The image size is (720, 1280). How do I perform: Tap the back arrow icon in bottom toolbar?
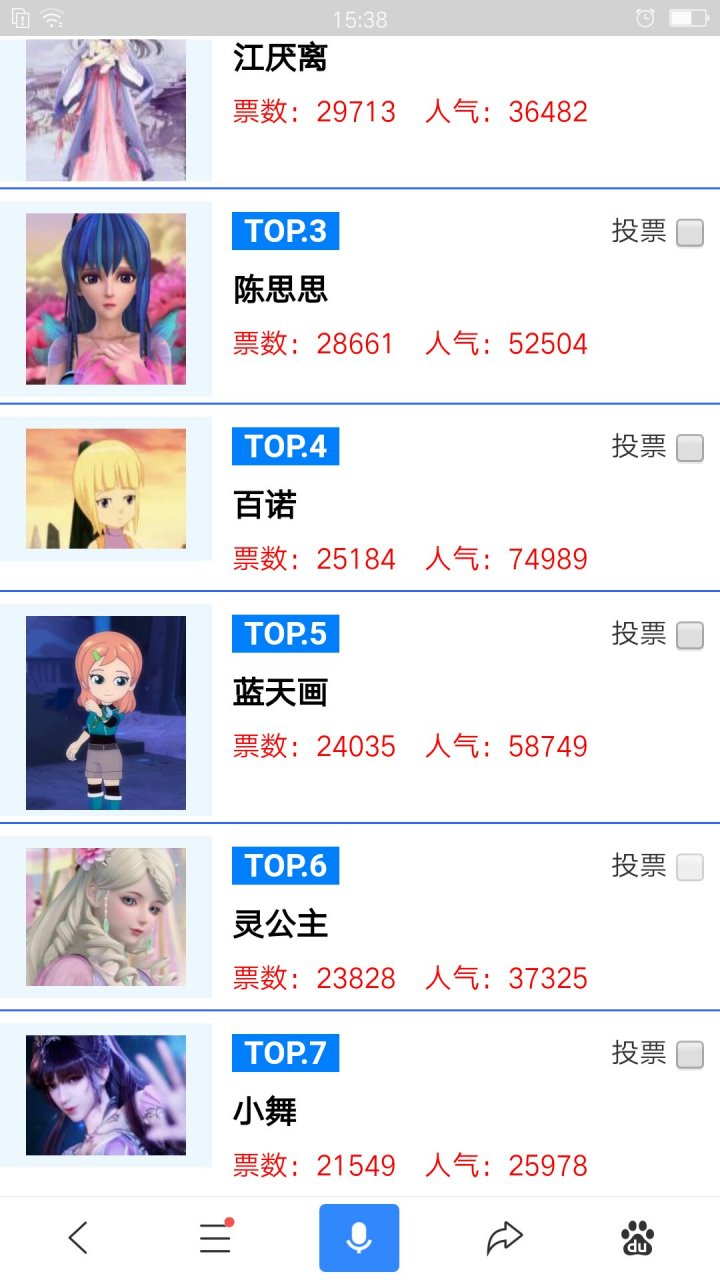[x=78, y=1237]
